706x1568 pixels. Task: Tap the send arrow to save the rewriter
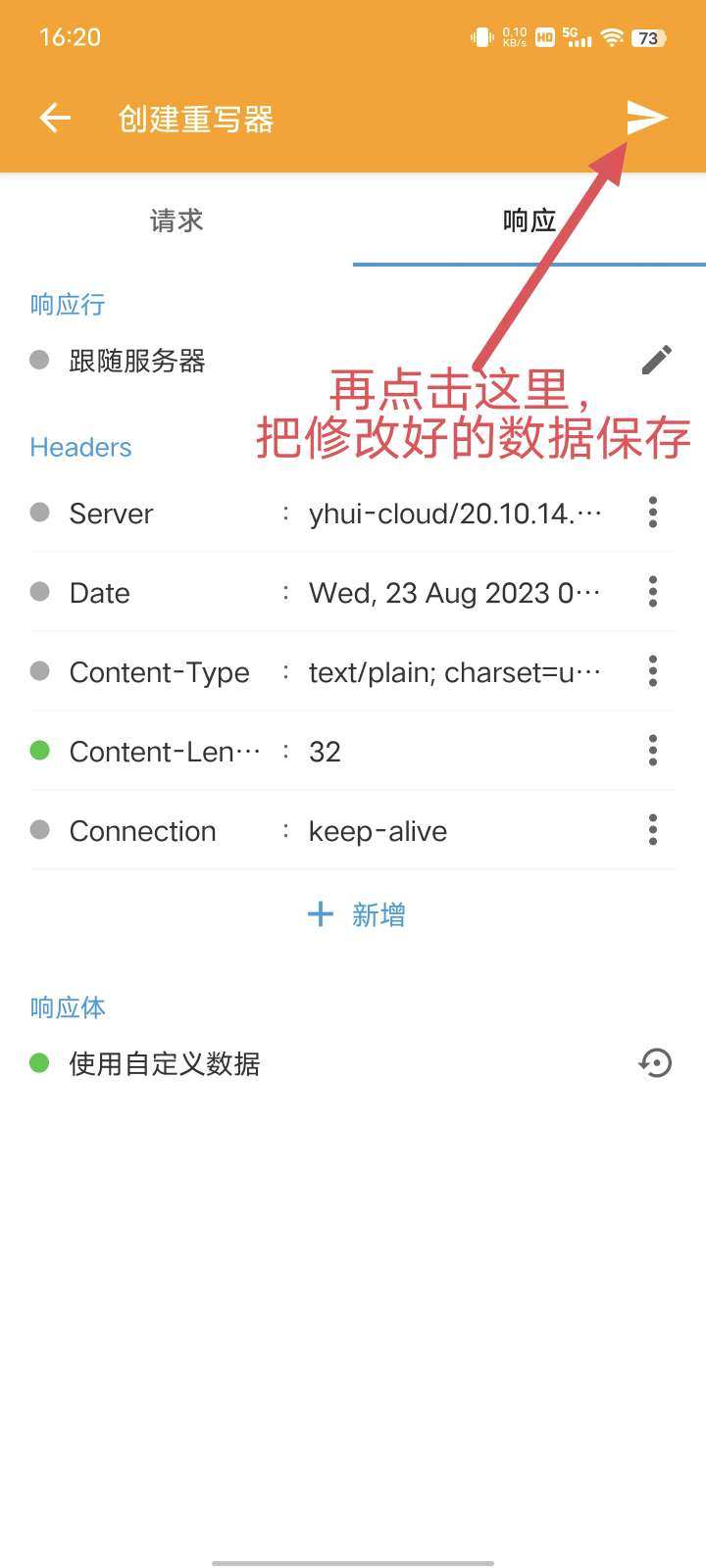647,119
